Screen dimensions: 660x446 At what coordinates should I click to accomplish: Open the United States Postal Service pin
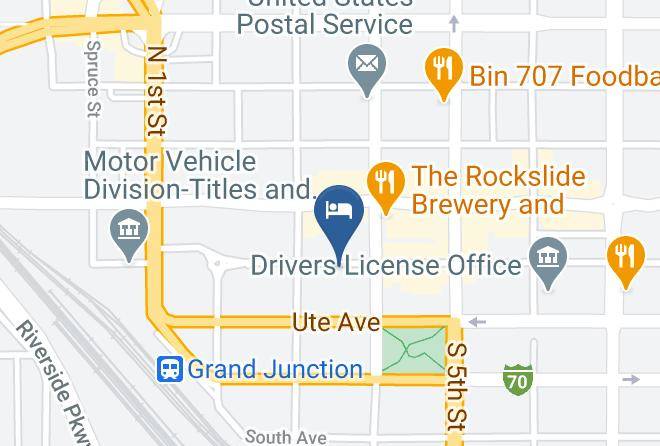coord(367,71)
